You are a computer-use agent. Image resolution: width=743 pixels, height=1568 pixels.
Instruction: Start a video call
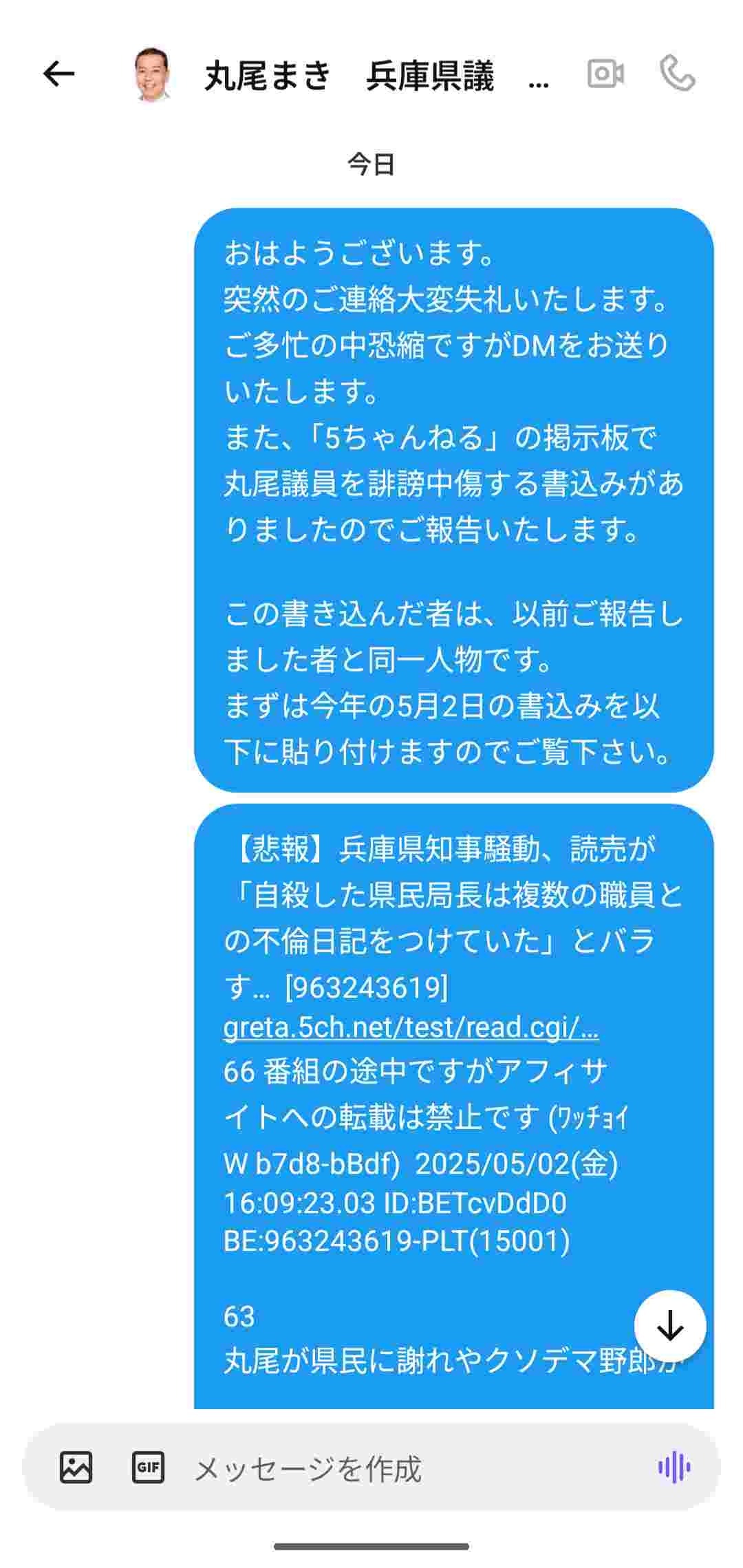tap(605, 74)
